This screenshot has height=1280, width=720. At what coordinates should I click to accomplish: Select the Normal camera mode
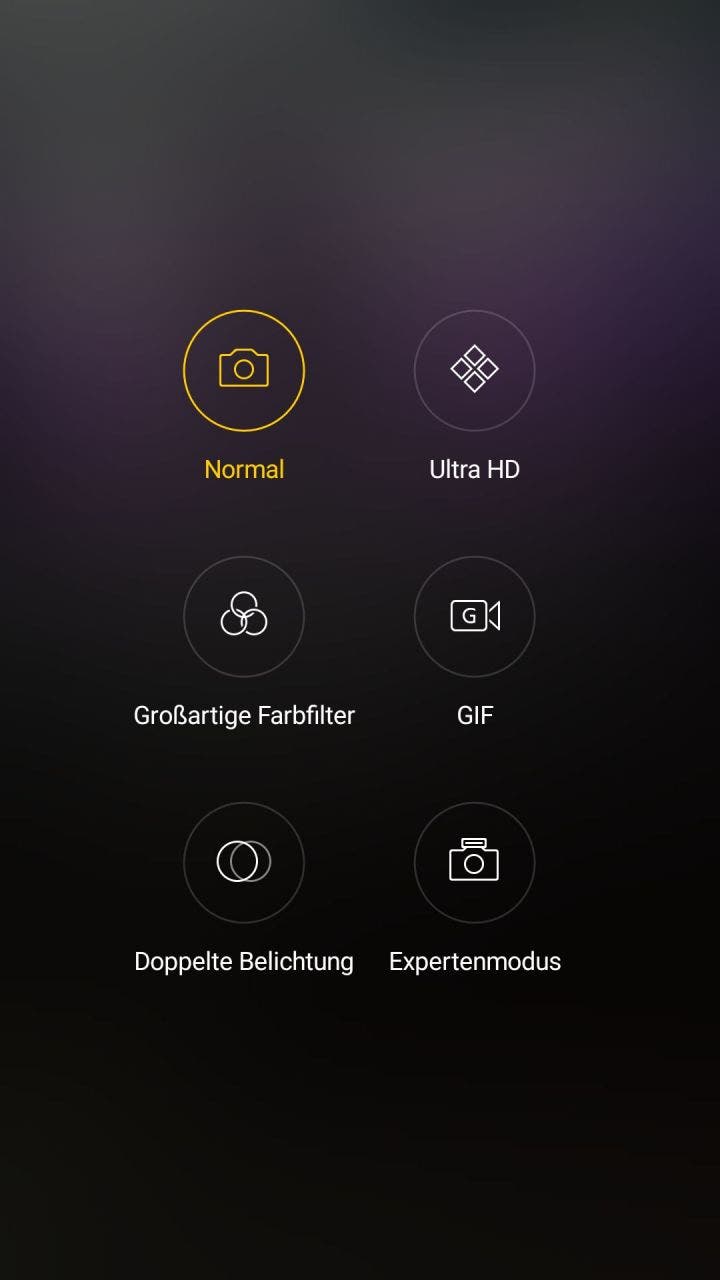[244, 371]
